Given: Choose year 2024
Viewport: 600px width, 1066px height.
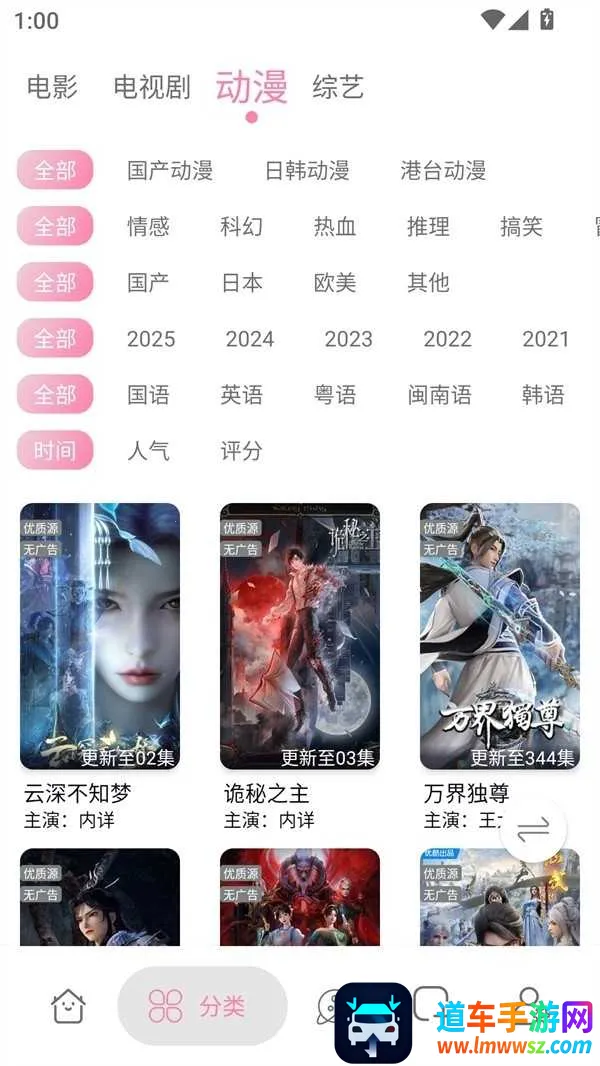Looking at the screenshot, I should click(250, 339).
